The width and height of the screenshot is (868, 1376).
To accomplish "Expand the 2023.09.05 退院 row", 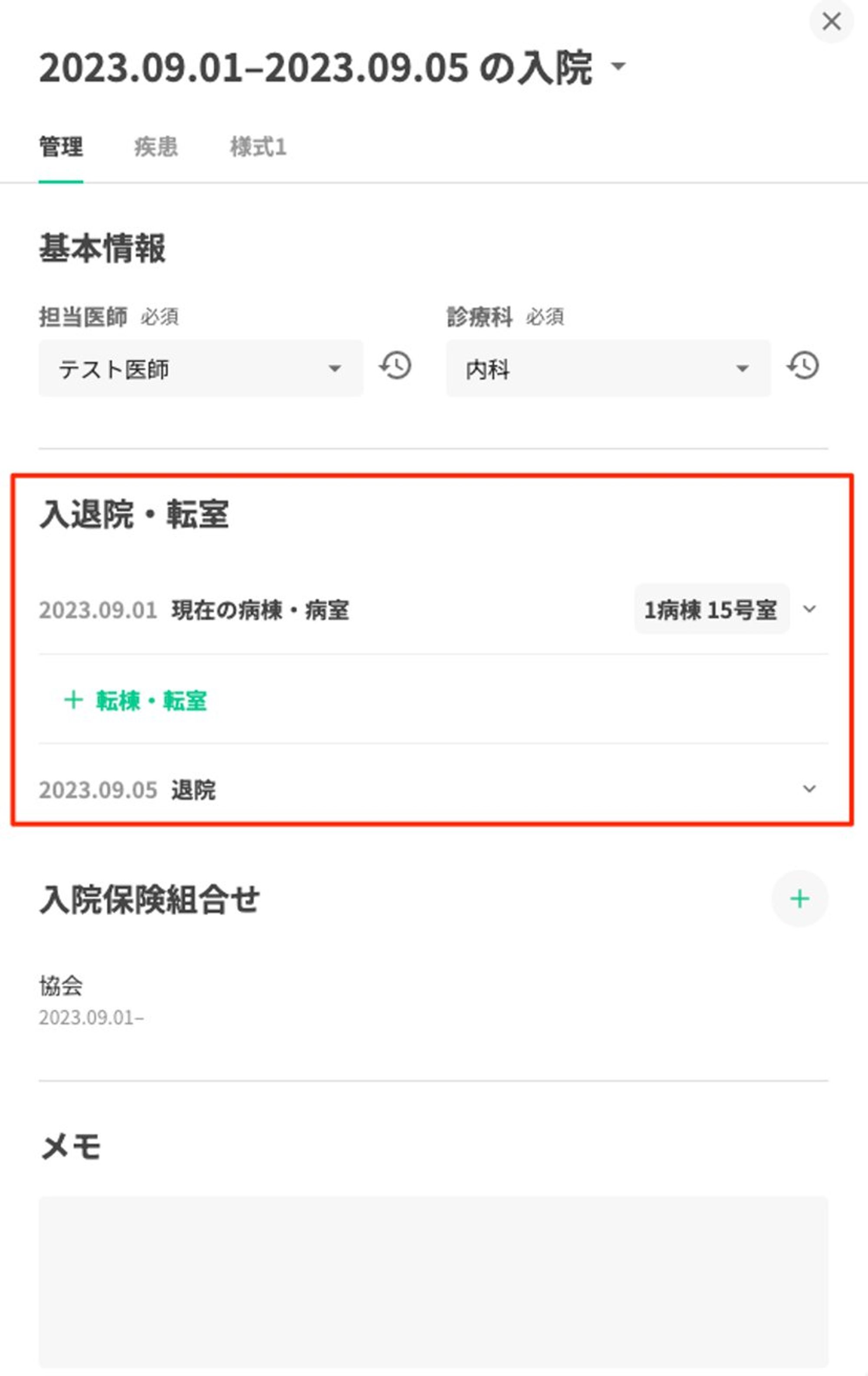I will (x=809, y=789).
